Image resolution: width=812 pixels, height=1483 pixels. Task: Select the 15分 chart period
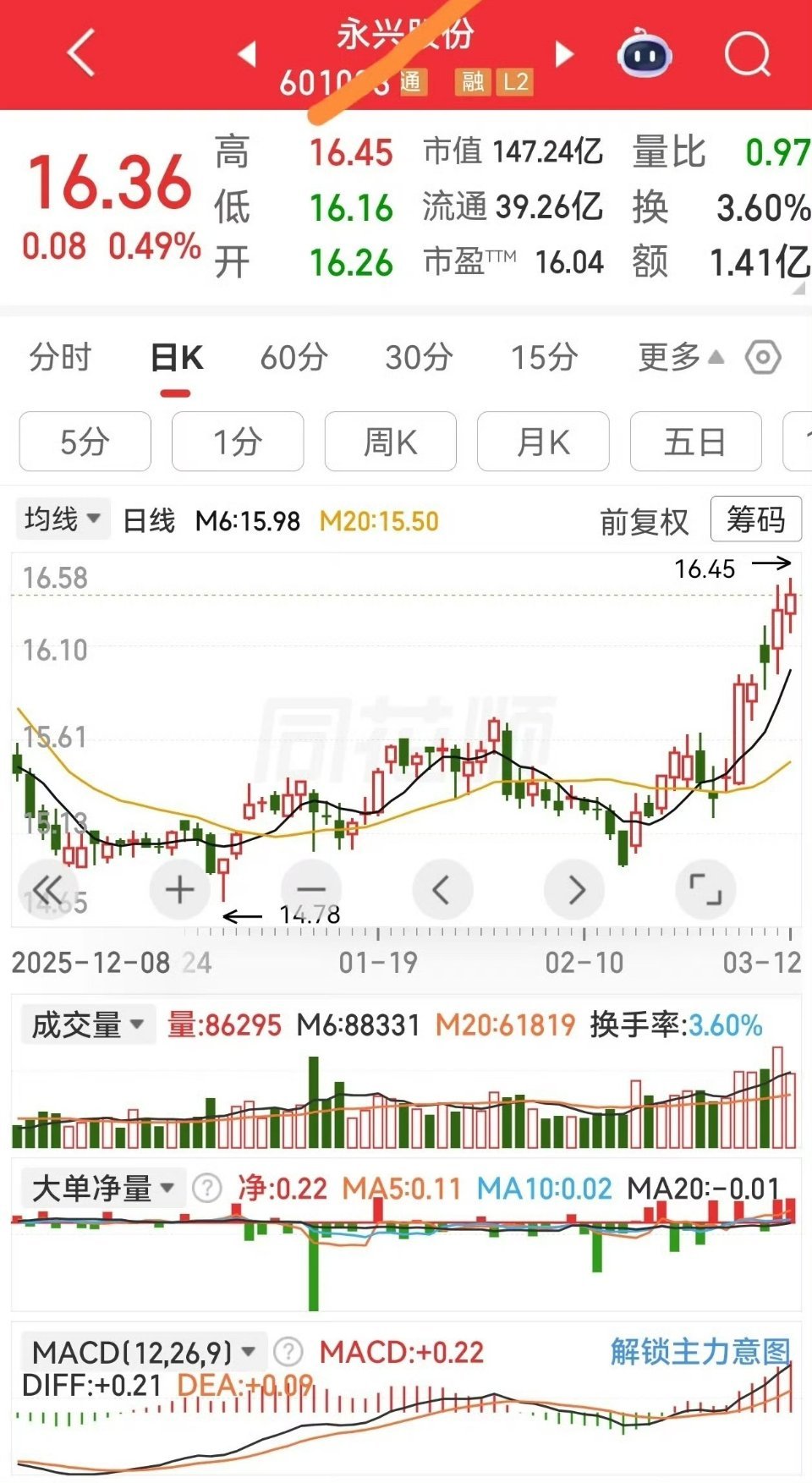[544, 358]
